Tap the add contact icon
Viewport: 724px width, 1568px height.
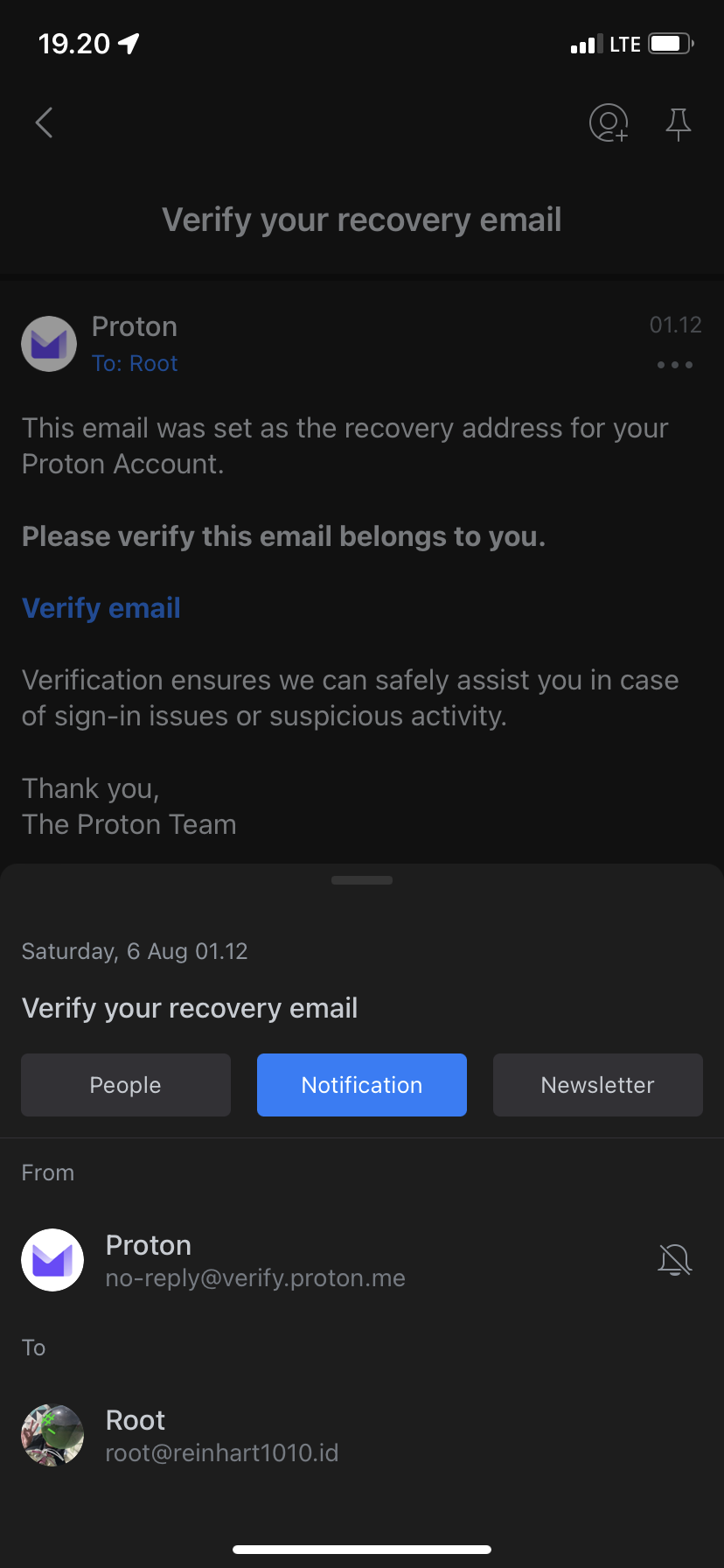[x=609, y=123]
